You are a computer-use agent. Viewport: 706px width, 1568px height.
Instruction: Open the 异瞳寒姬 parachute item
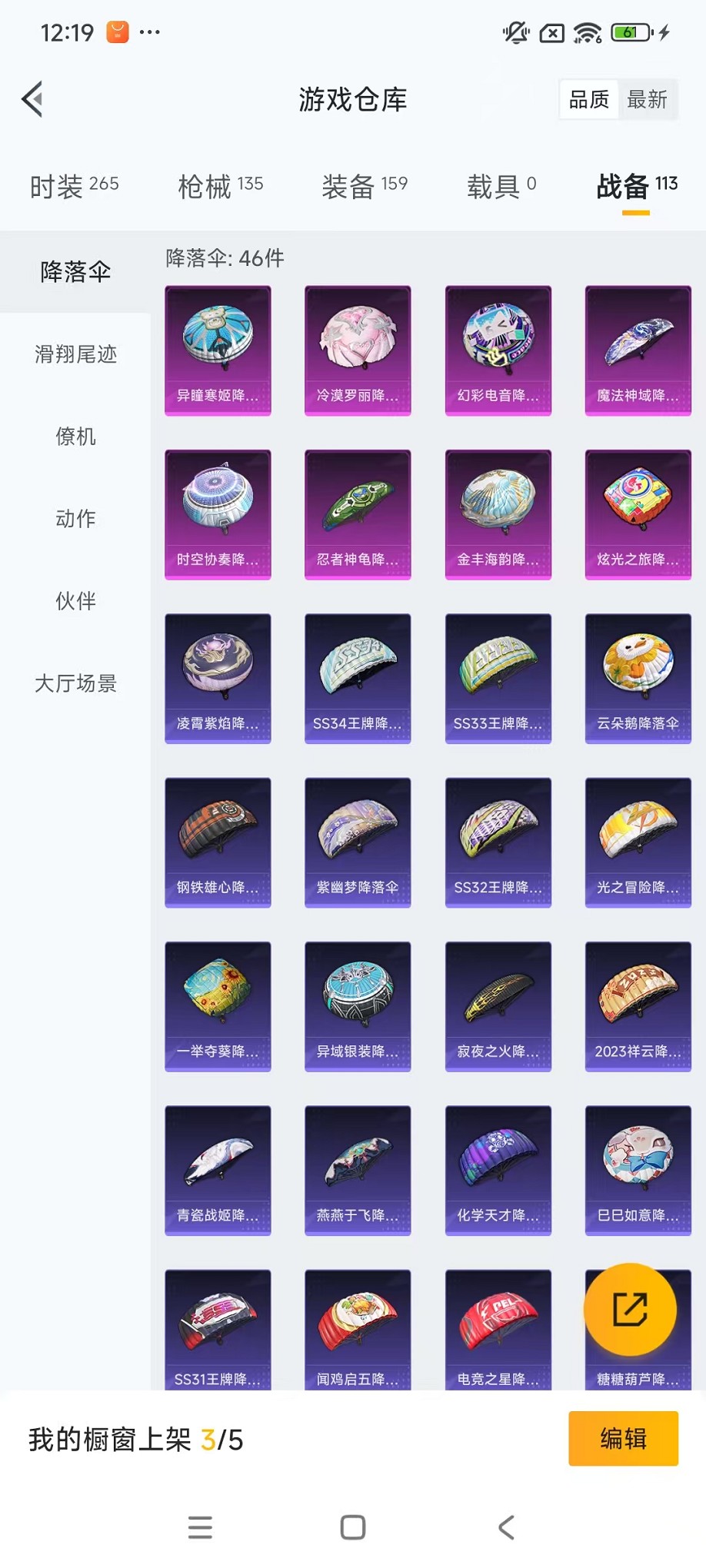point(218,350)
